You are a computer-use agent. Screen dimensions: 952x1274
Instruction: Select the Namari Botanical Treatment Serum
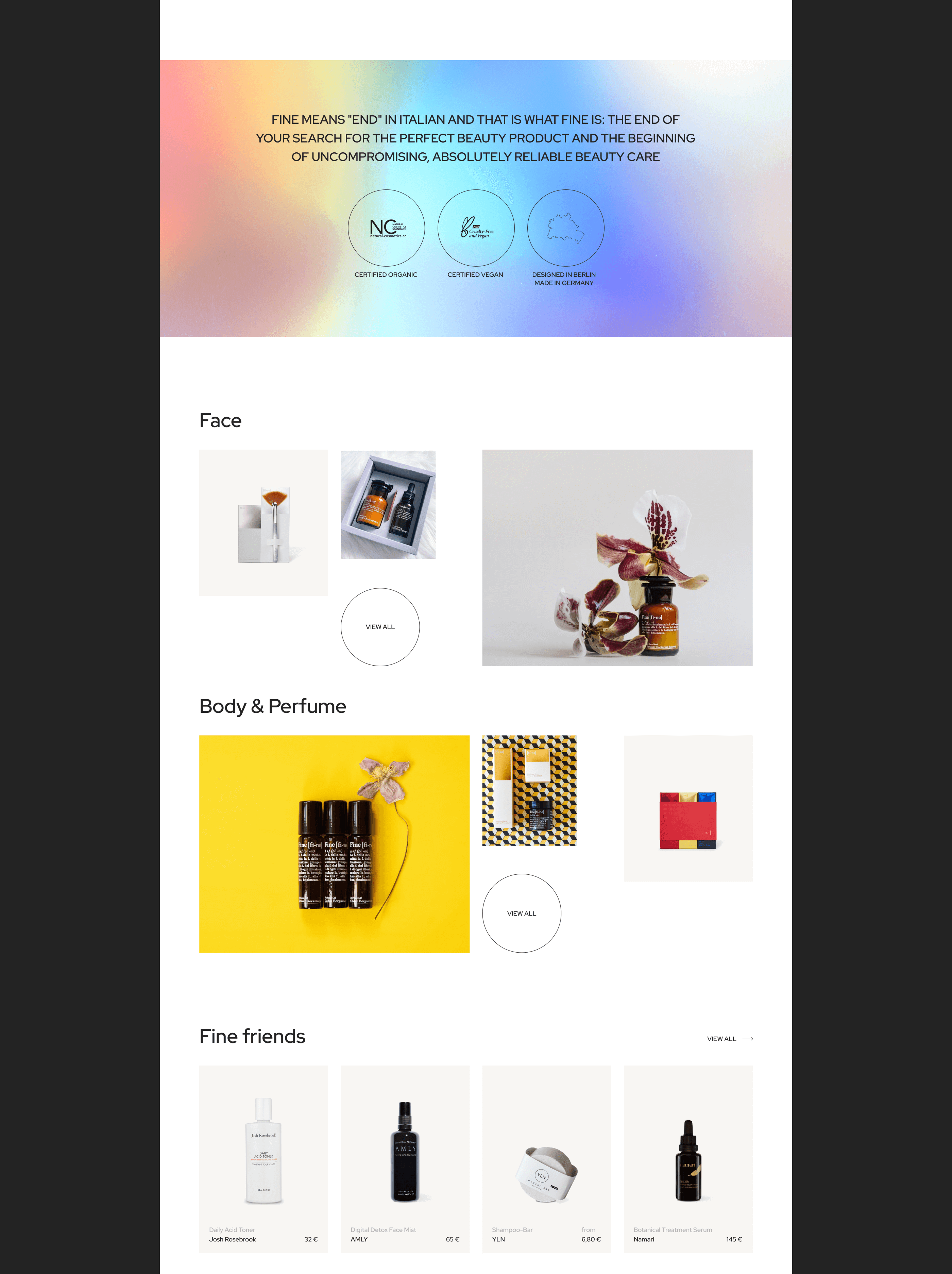pos(688,1159)
